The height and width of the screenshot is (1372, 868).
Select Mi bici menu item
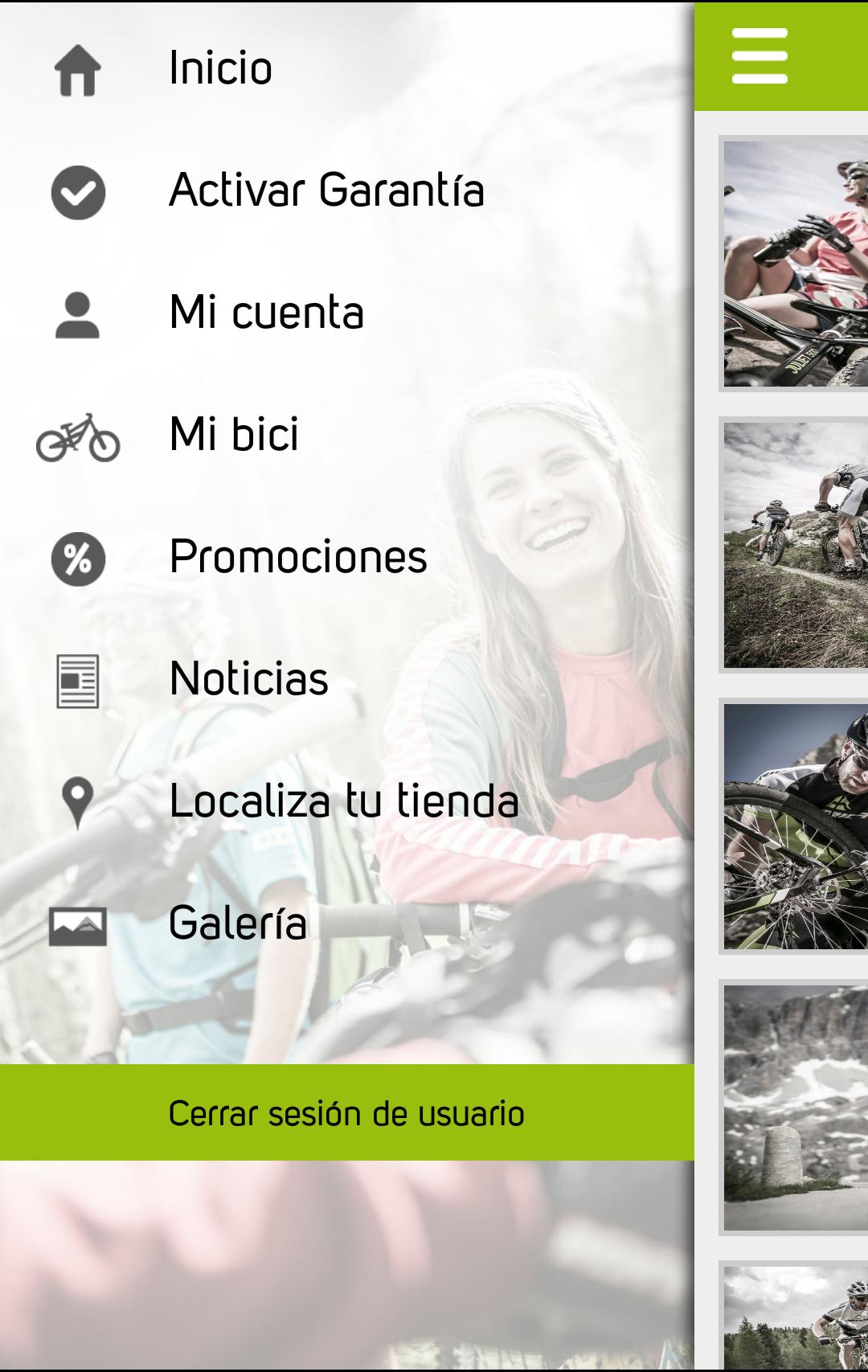(x=234, y=435)
